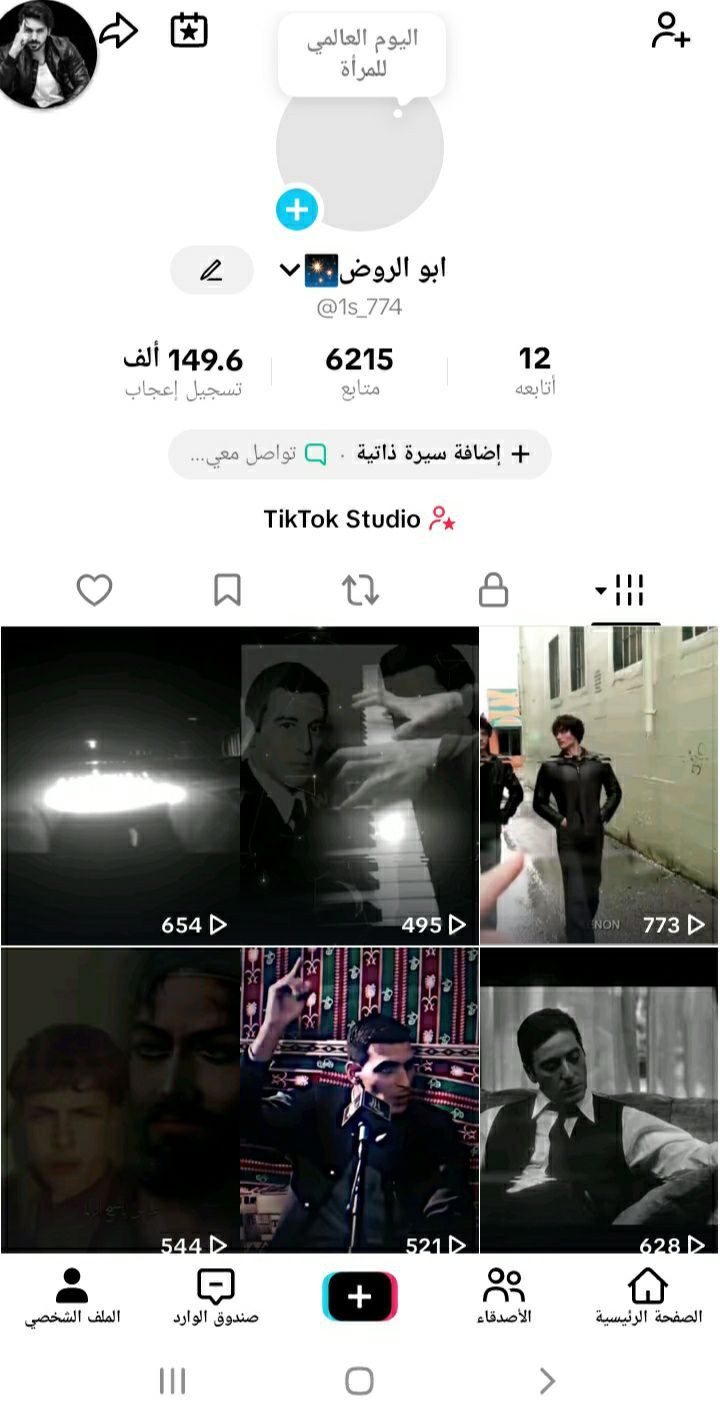This screenshot has width=720, height=1423.
Task: Expand the account switcher beside ابو الروض
Action: [x=290, y=269]
